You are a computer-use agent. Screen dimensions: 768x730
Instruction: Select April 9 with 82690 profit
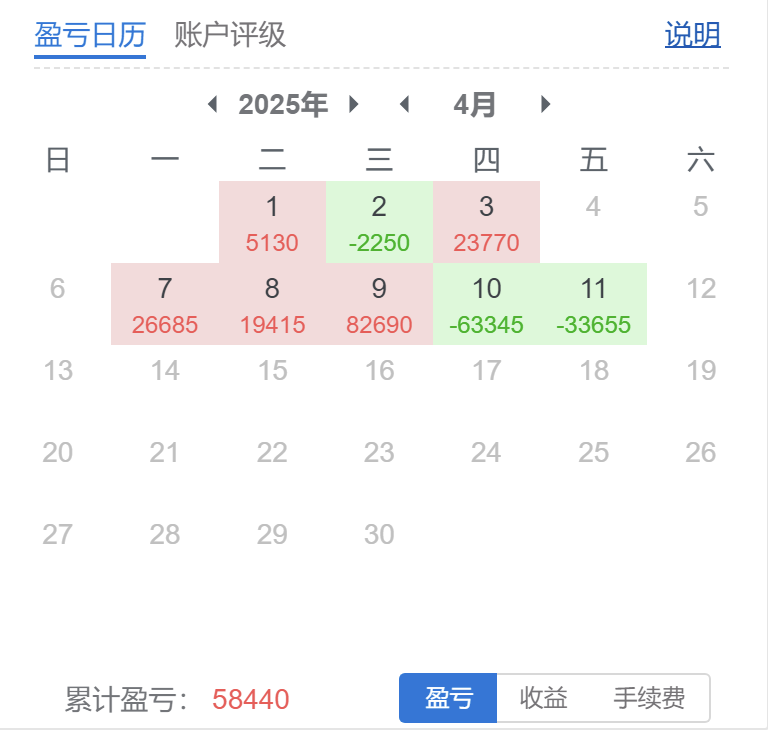pyautogui.click(x=379, y=304)
